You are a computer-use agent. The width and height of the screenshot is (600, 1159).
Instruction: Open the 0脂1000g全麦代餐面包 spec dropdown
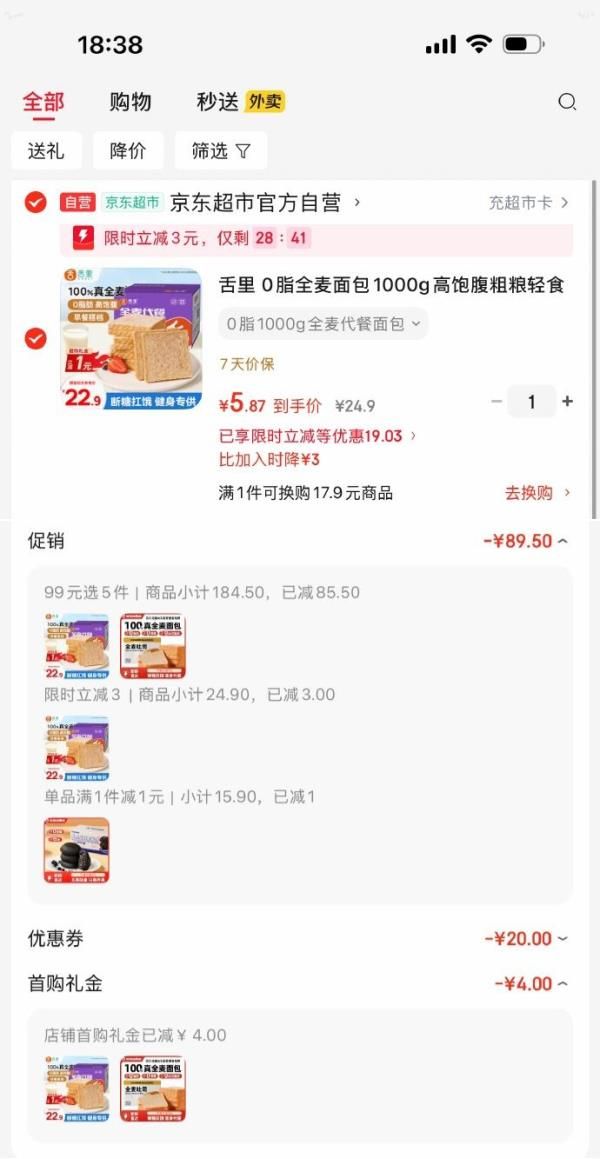[x=322, y=324]
